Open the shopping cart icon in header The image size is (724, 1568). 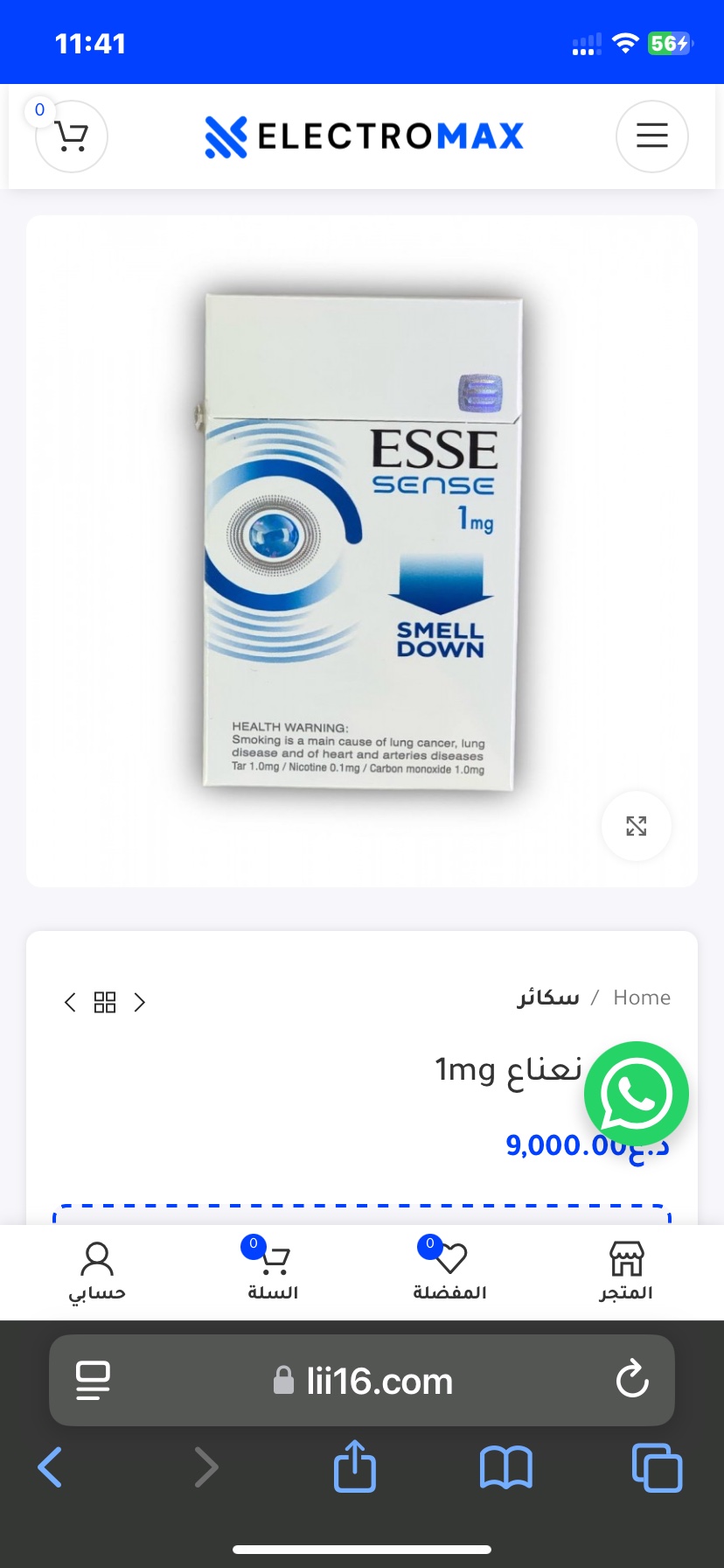(x=72, y=136)
